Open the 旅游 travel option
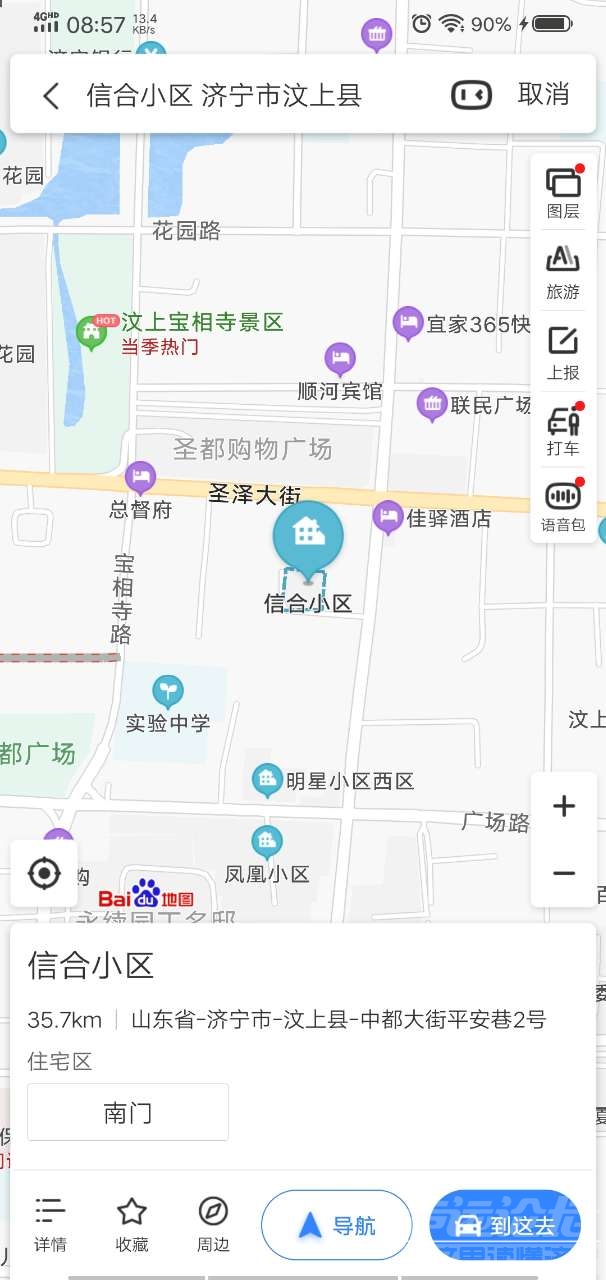The height and width of the screenshot is (1280, 606). 563,273
